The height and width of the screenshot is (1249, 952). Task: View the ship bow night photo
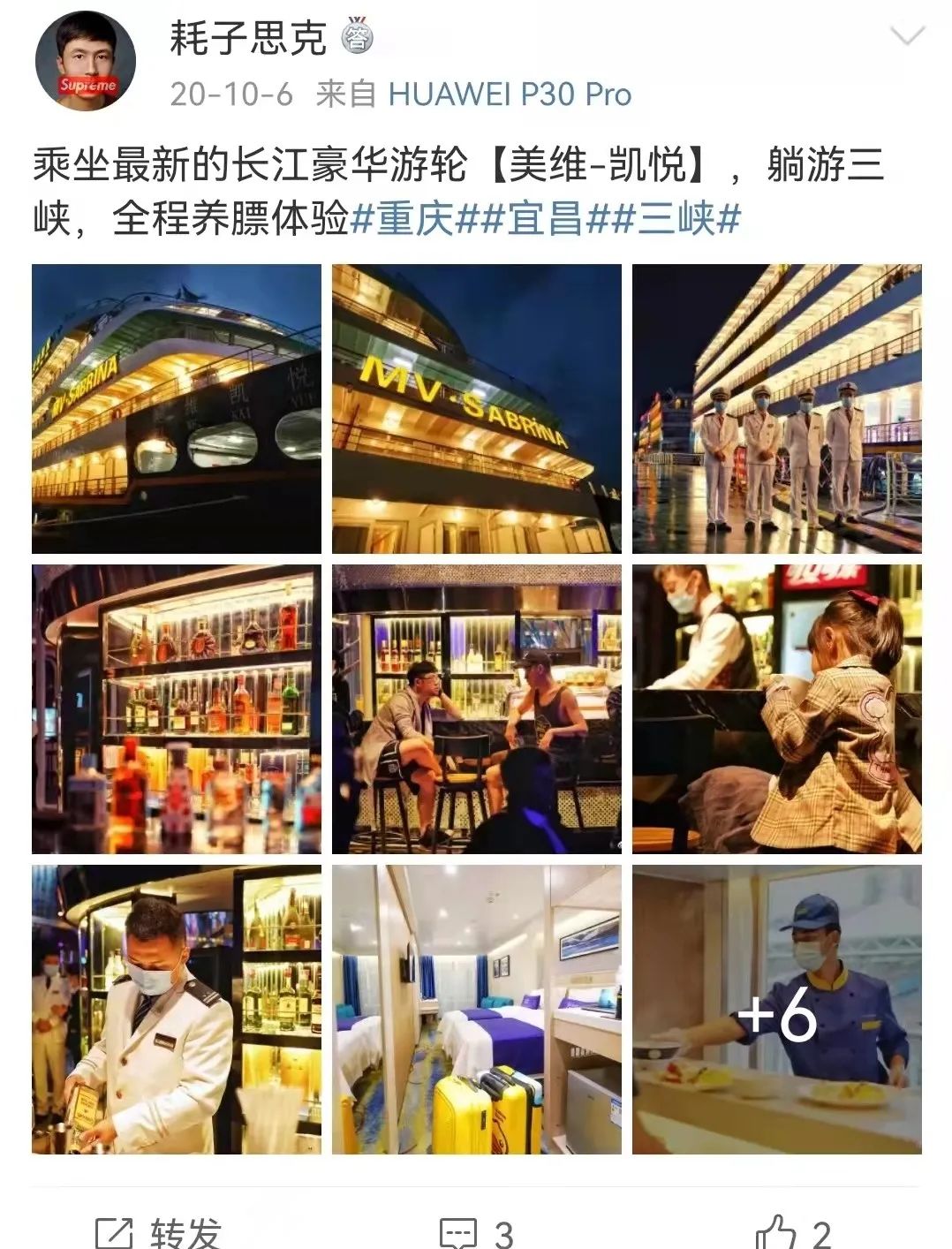(177, 409)
